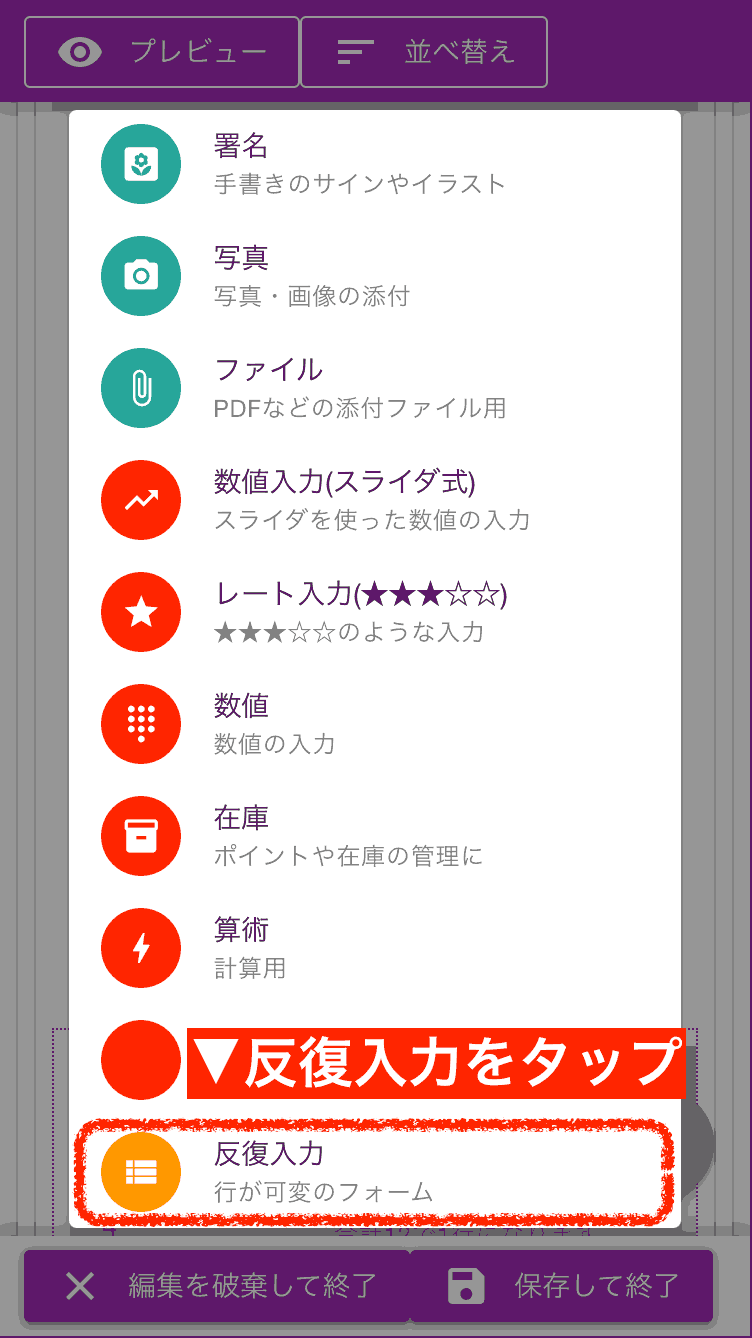Select the box icon for 在庫
The width and height of the screenshot is (752, 1338).
[x=140, y=835]
